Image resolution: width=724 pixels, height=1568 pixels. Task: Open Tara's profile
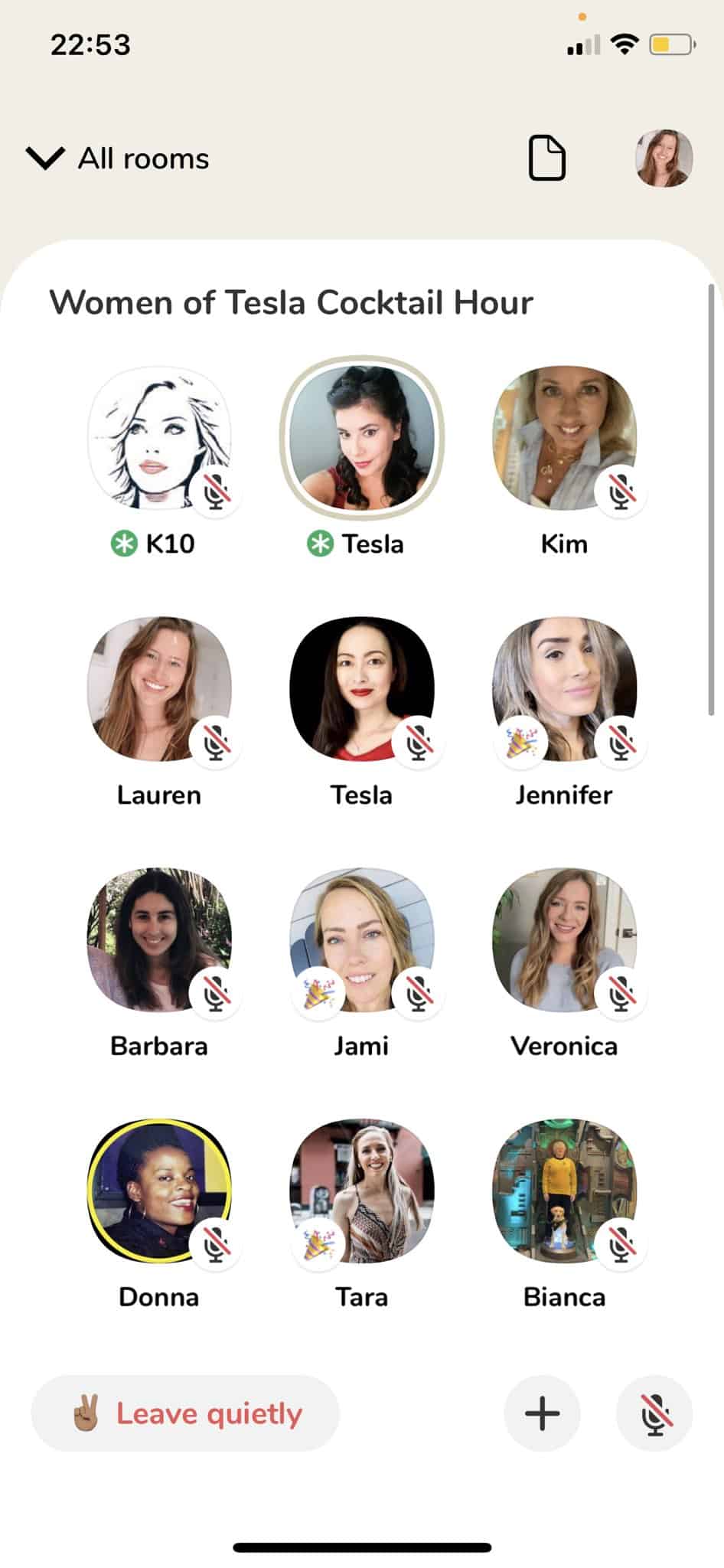point(362,1191)
